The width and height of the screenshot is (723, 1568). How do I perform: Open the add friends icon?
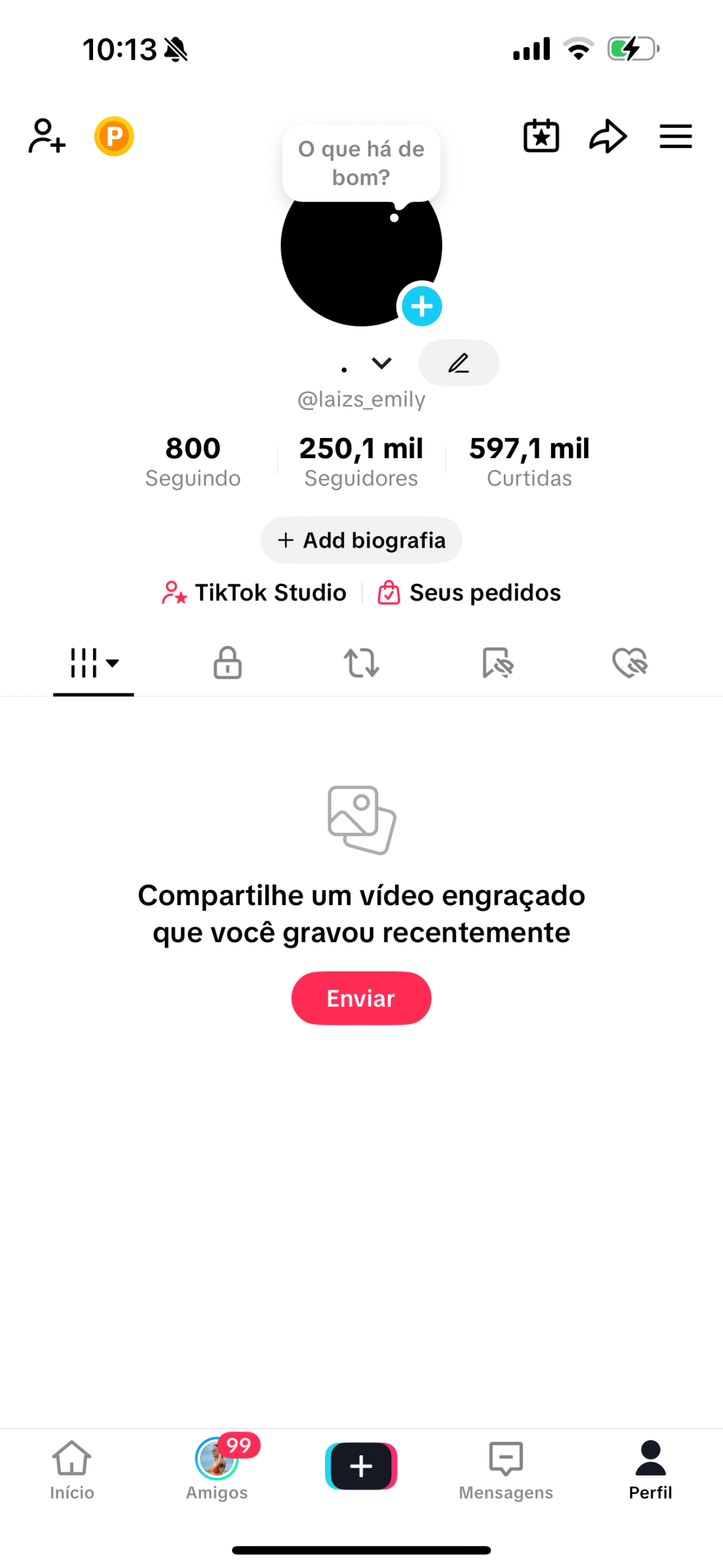click(x=47, y=136)
